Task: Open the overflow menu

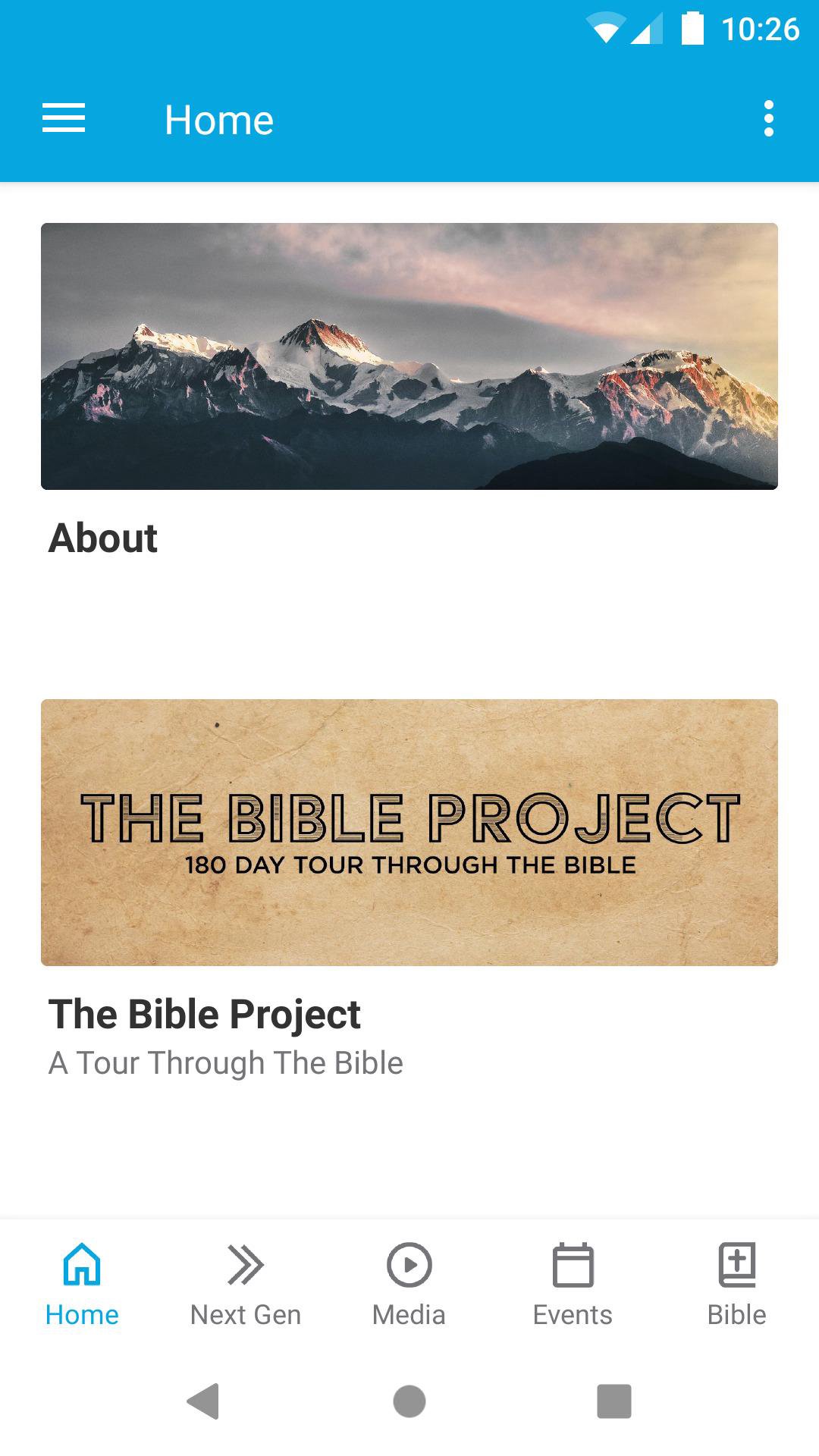Action: point(768,119)
